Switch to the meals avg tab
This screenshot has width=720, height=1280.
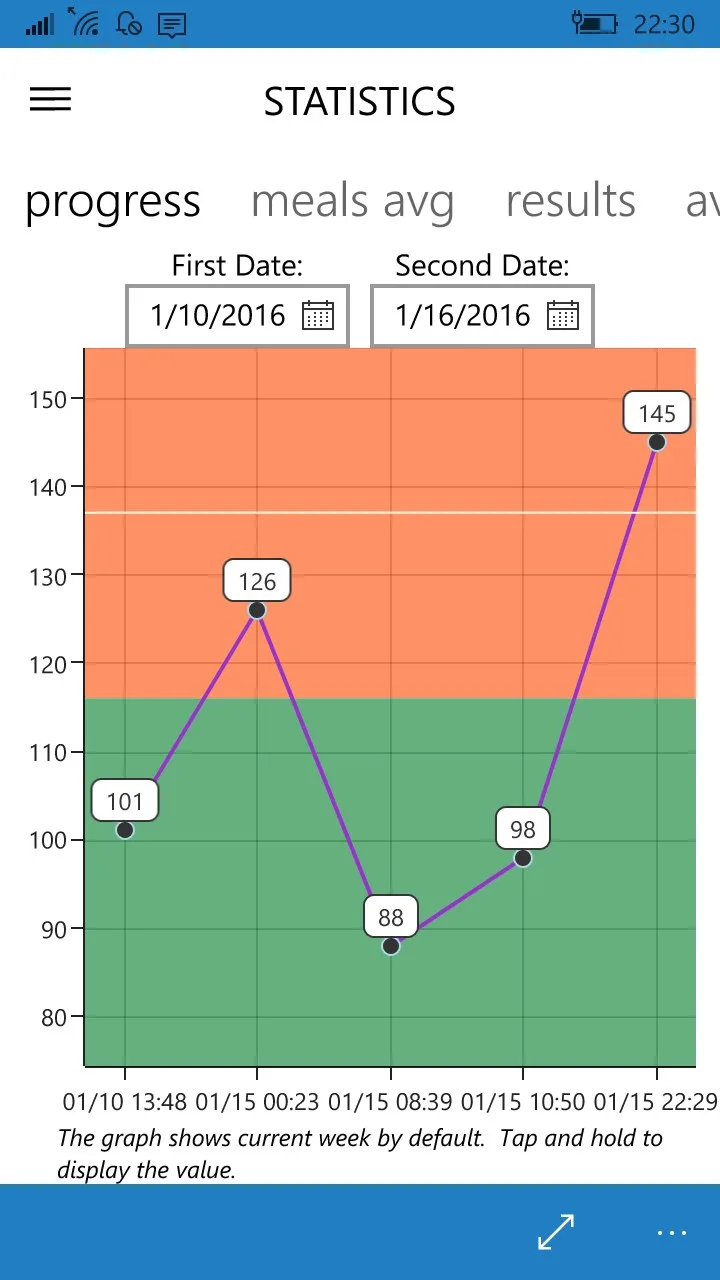click(352, 202)
